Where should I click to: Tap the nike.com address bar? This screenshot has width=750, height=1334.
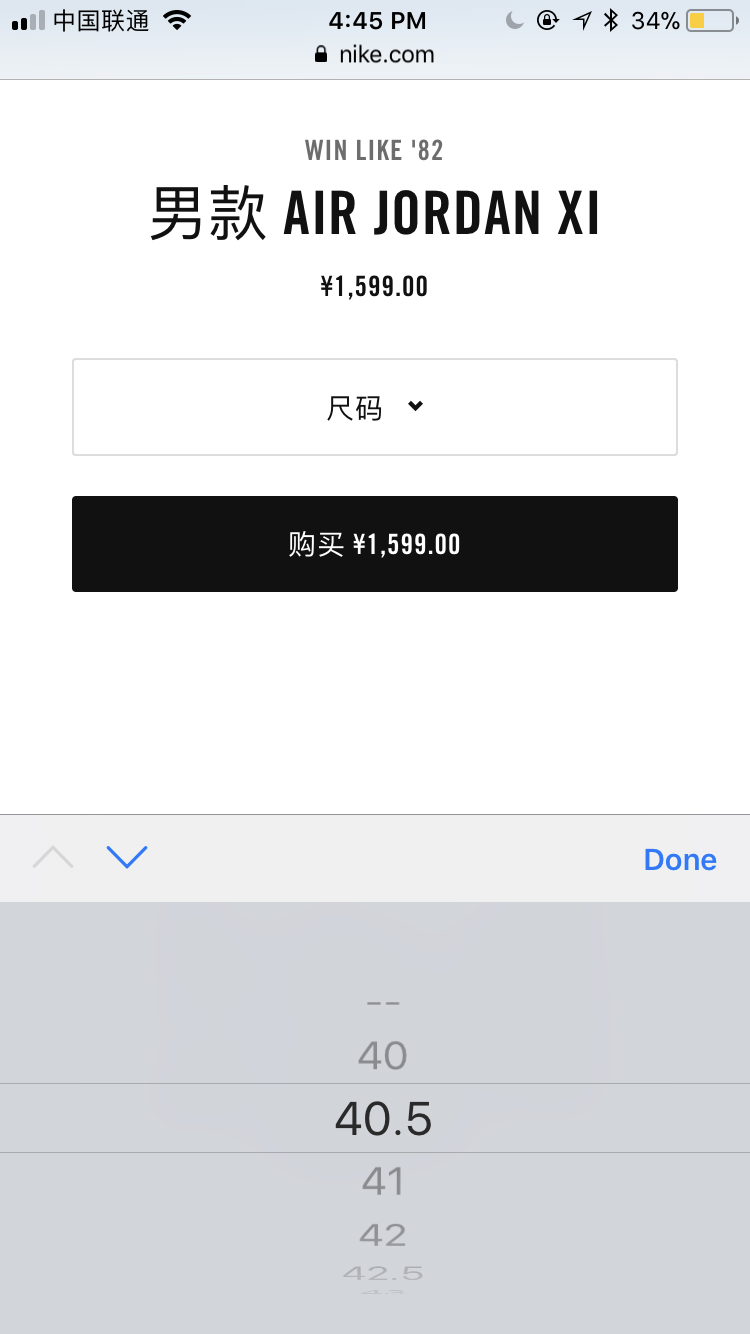[x=374, y=54]
